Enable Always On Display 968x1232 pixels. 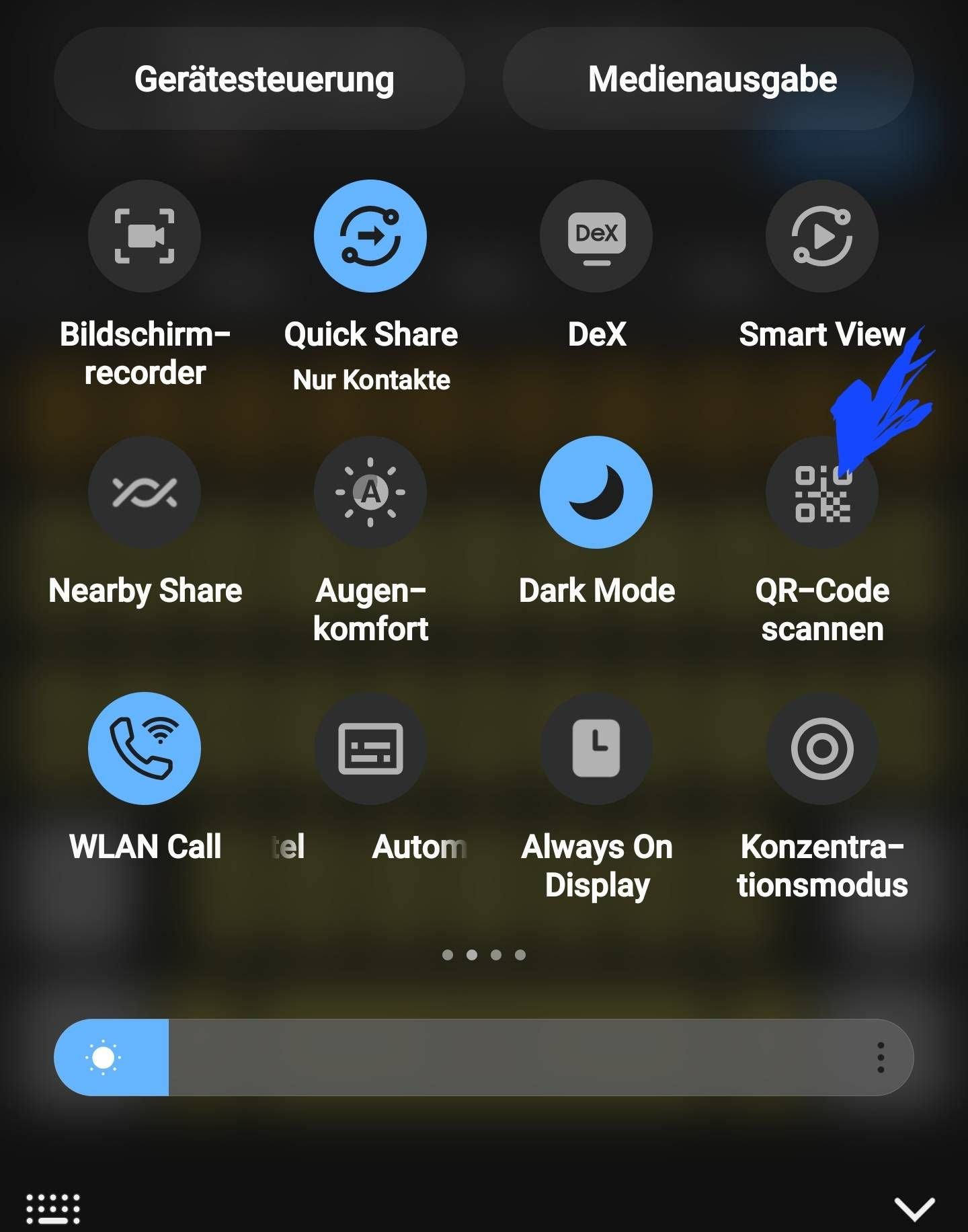pos(596,748)
